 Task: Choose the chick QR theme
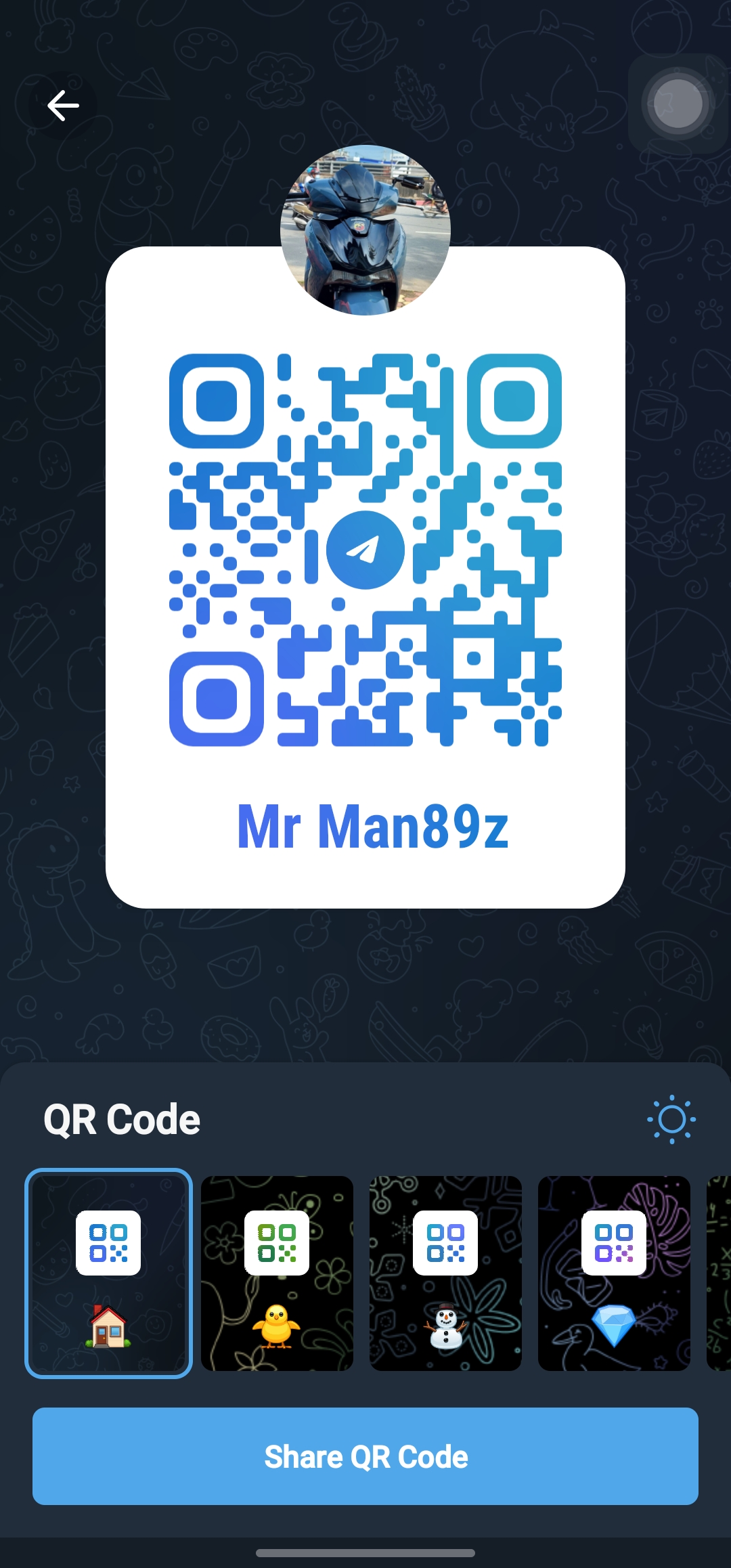(x=277, y=1273)
